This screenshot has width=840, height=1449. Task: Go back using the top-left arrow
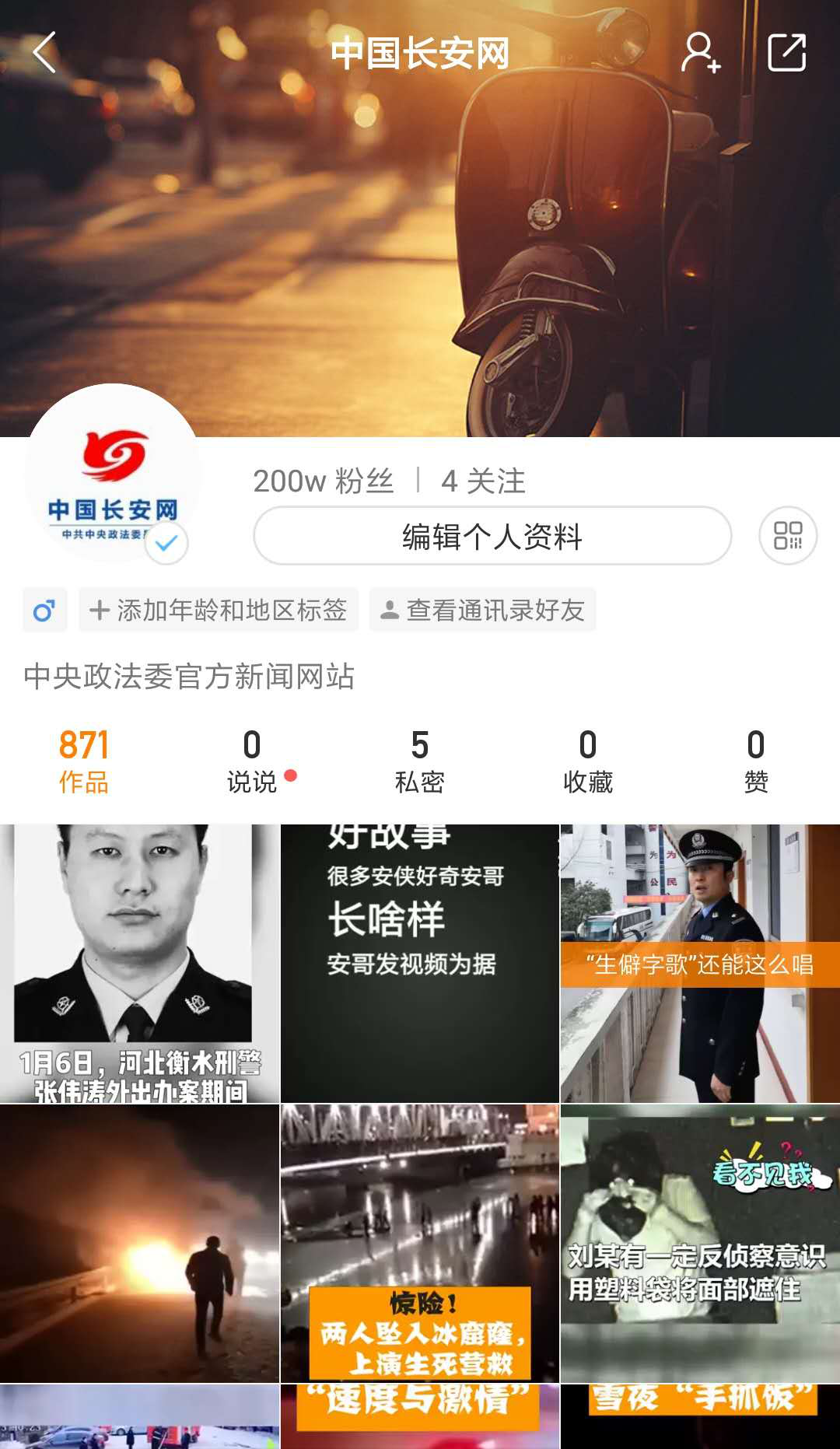tap(45, 53)
